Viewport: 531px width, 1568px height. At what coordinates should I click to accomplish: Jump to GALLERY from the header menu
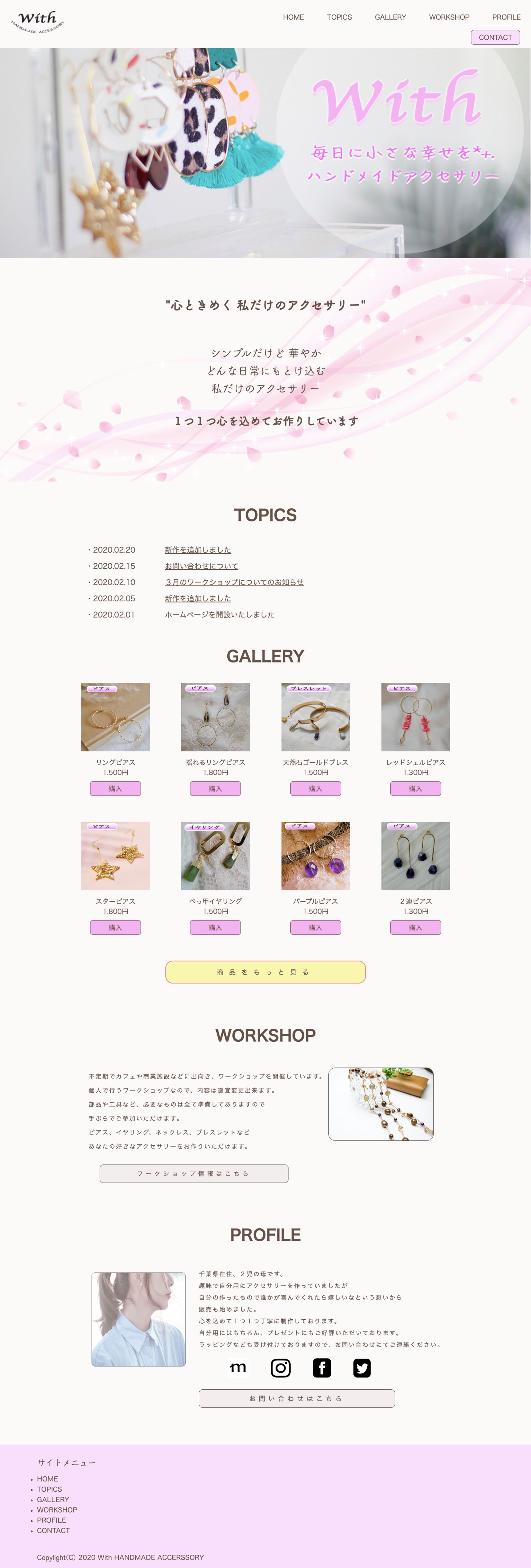(390, 17)
